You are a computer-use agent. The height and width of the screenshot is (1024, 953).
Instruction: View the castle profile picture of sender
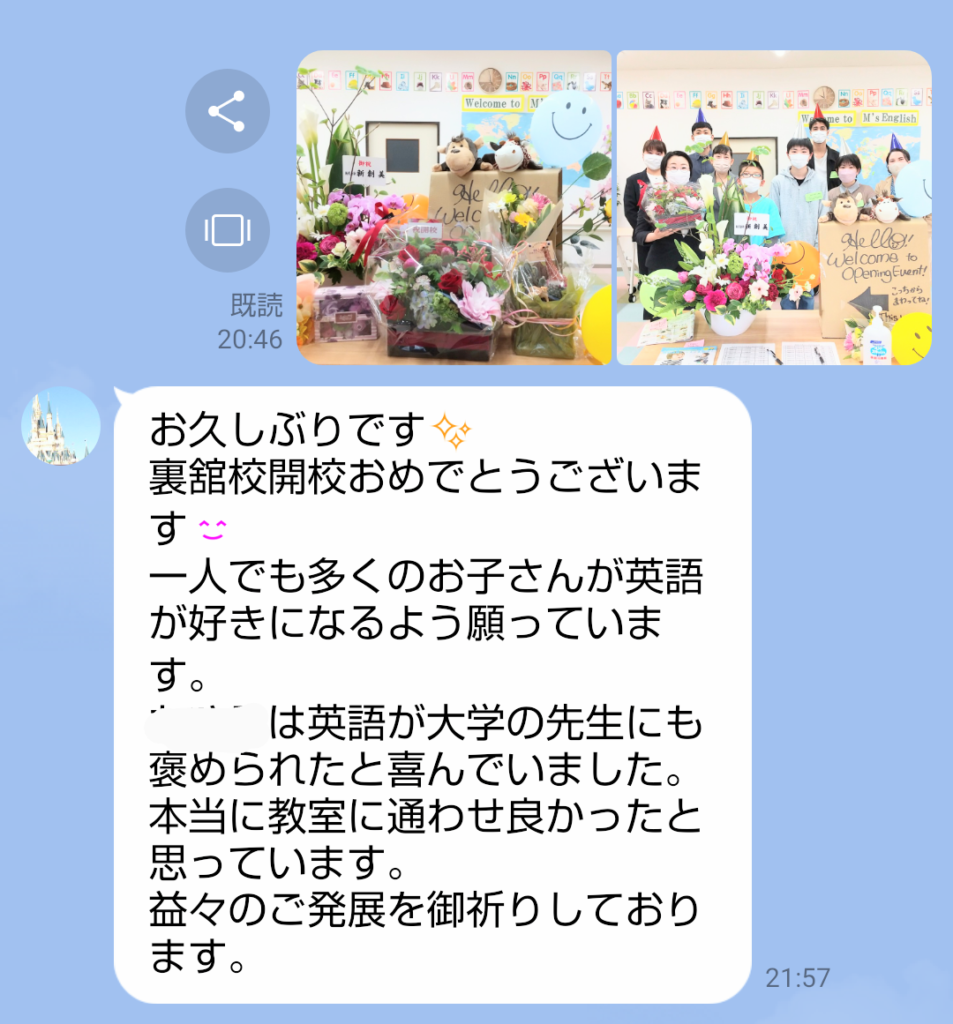(x=61, y=426)
